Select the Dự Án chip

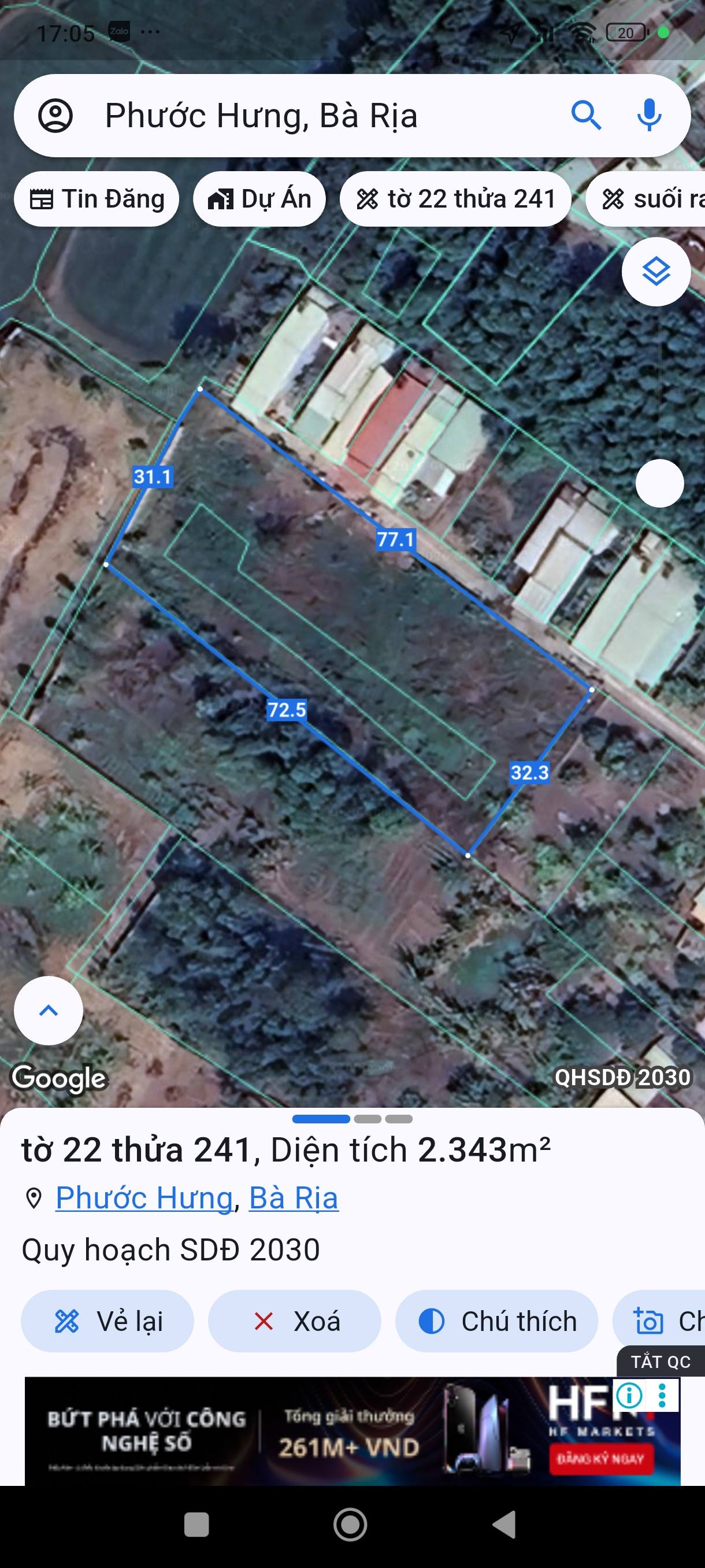[x=259, y=199]
